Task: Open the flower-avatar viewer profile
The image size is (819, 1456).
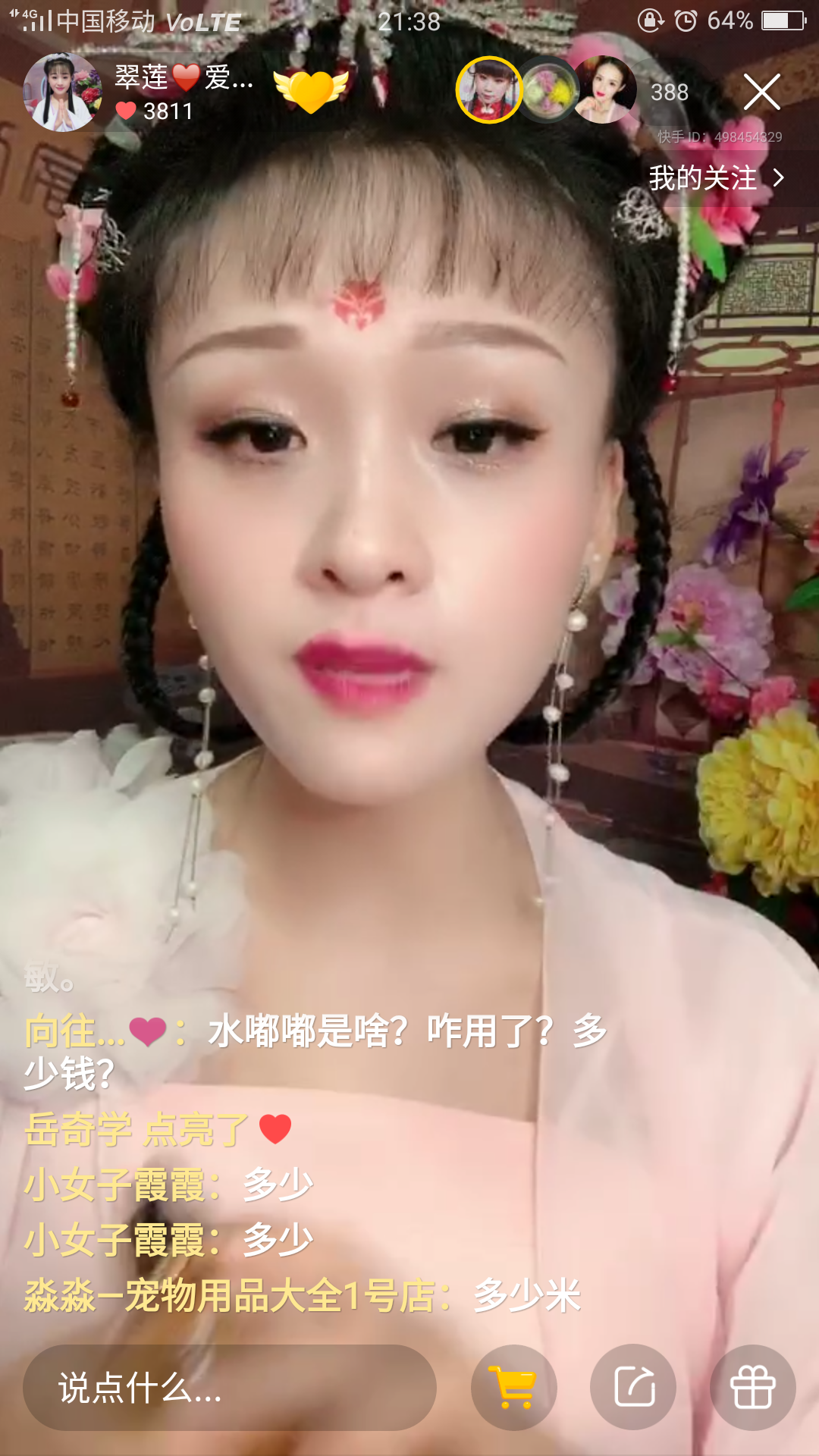Action: point(548,90)
